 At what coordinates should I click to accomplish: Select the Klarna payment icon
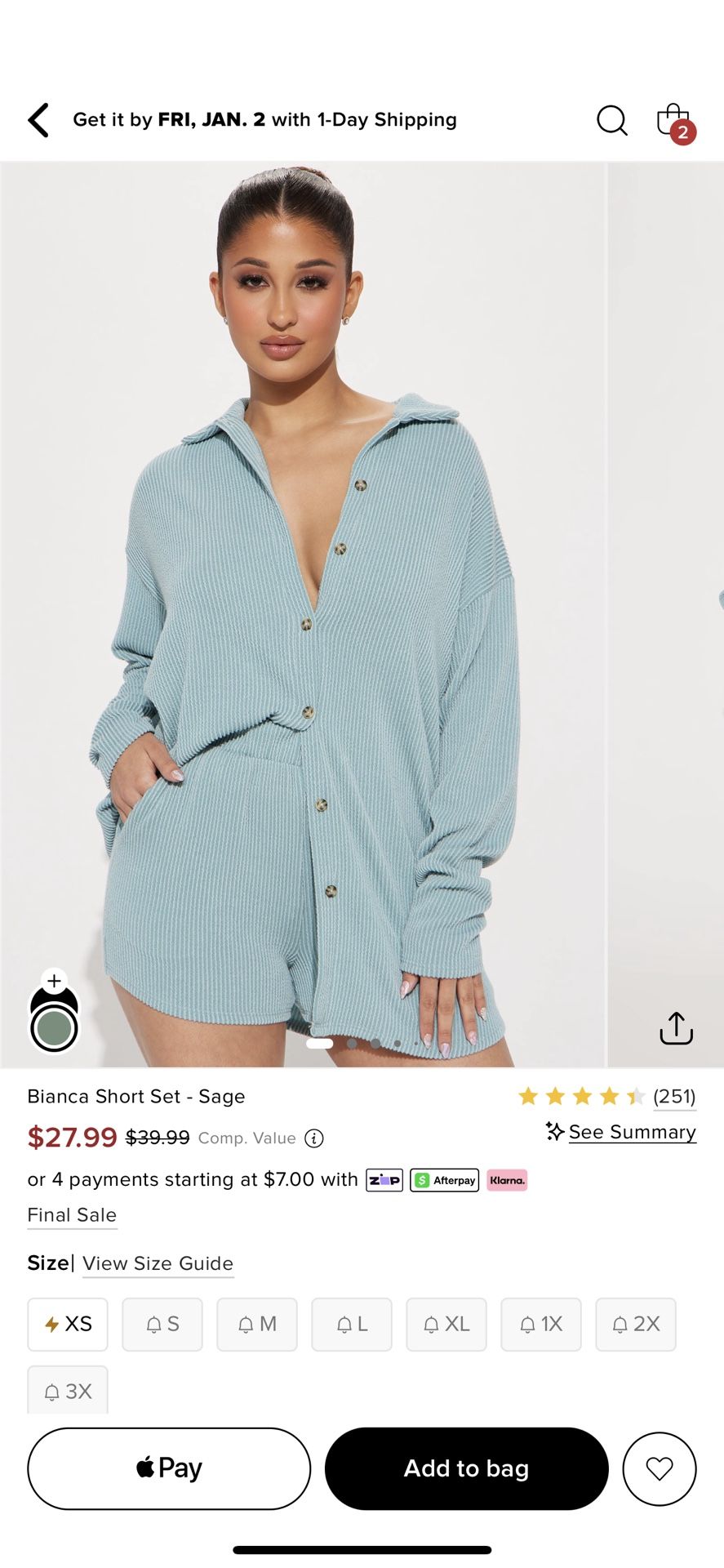tap(507, 1180)
